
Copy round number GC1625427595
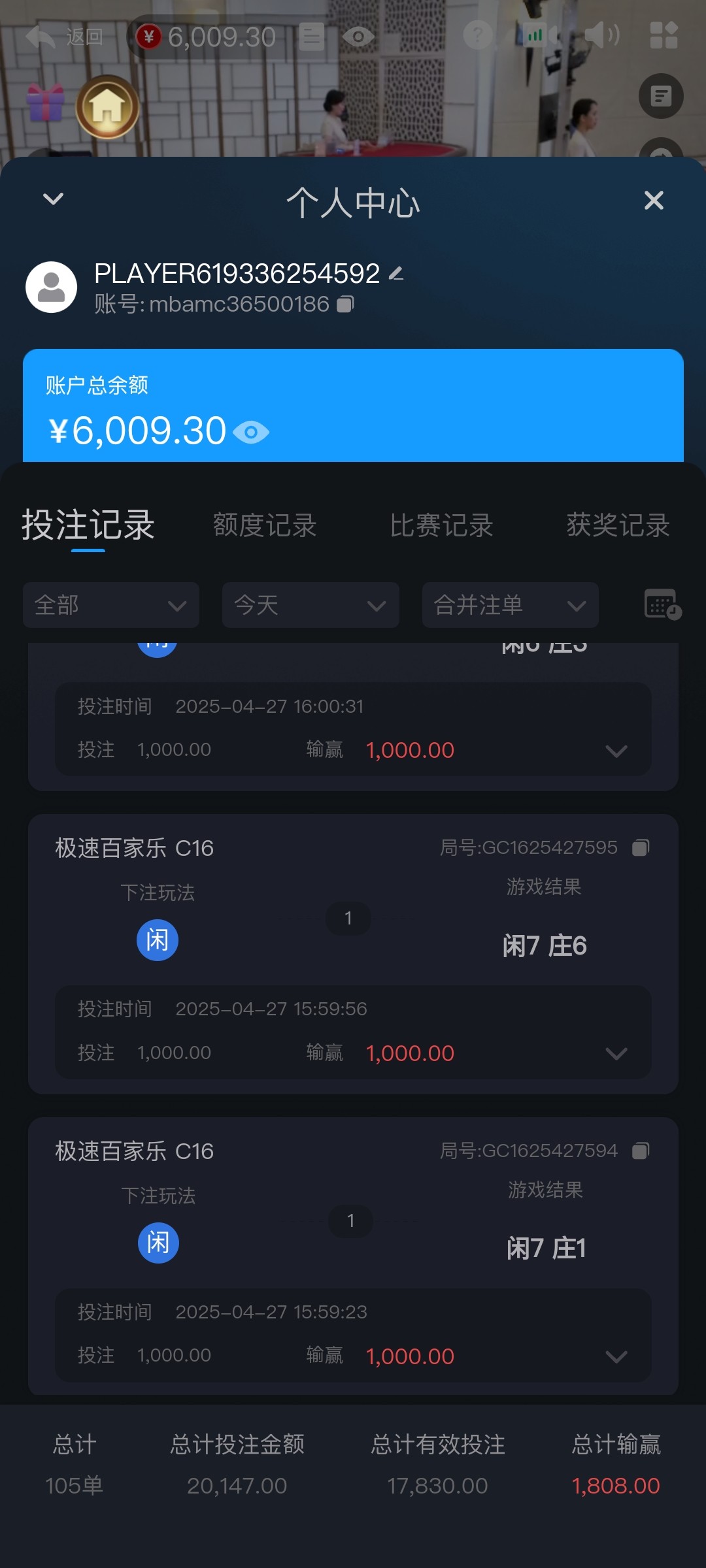pyautogui.click(x=641, y=847)
